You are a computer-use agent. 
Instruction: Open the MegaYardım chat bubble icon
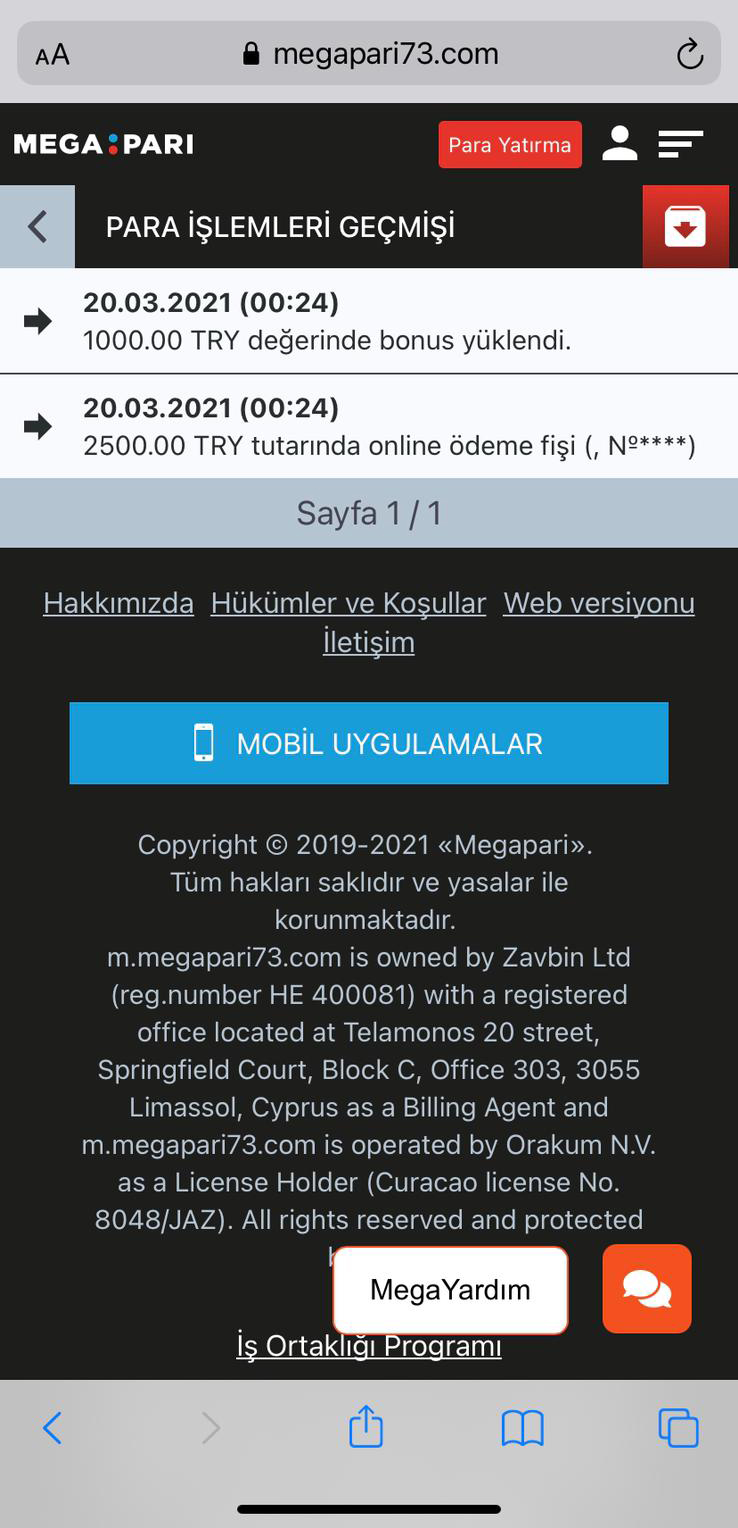[x=646, y=1289]
